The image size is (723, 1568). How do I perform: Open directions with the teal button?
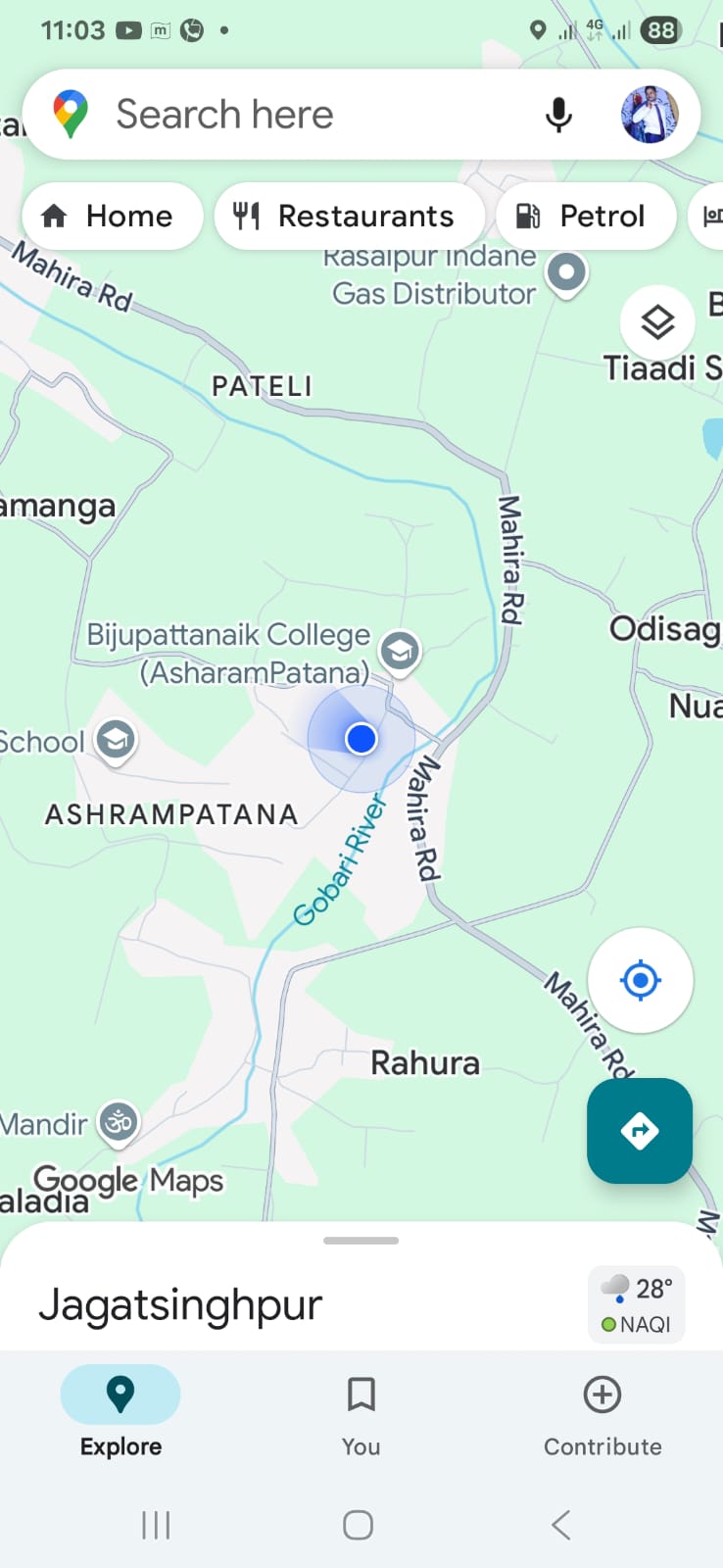tap(640, 1131)
